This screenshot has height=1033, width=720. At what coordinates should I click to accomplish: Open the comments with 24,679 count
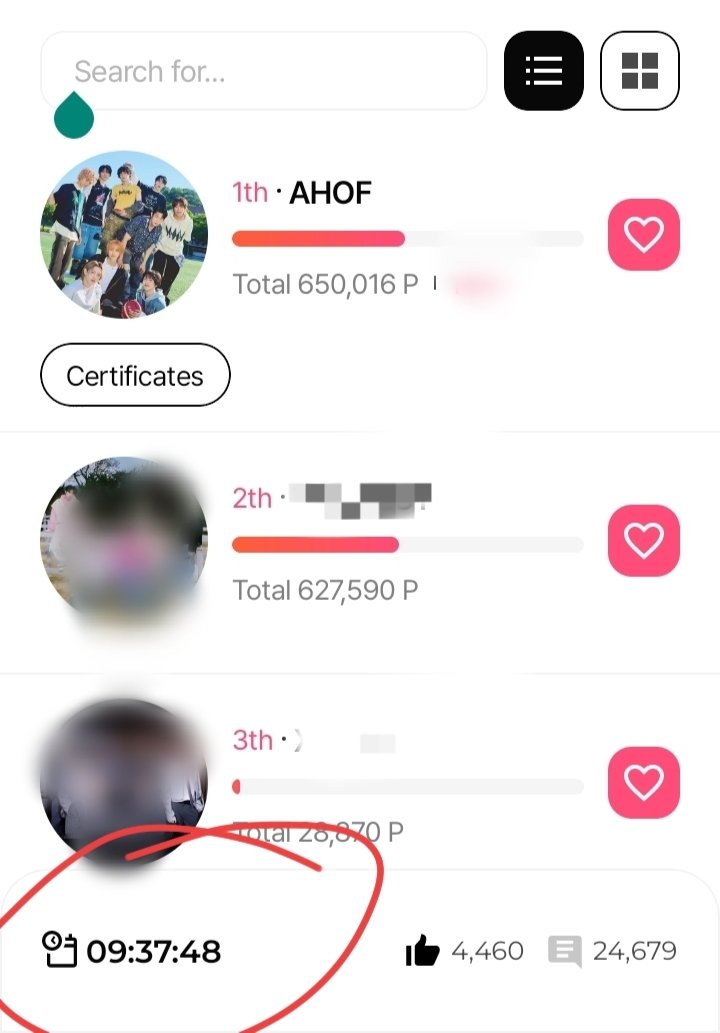click(565, 951)
